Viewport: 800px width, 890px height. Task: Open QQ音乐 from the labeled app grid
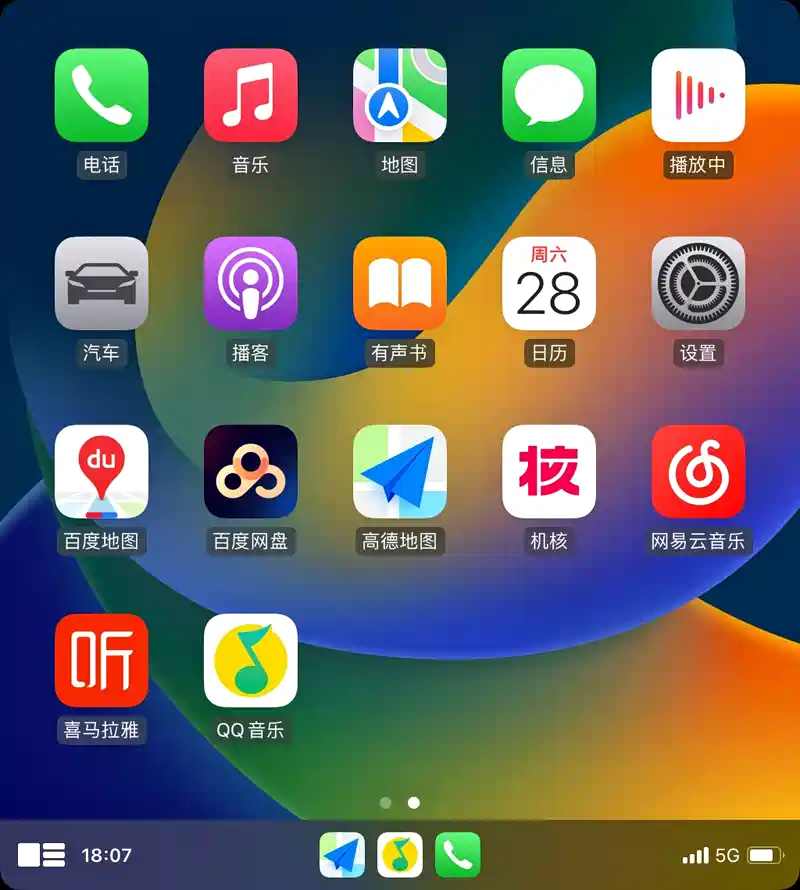coord(250,660)
